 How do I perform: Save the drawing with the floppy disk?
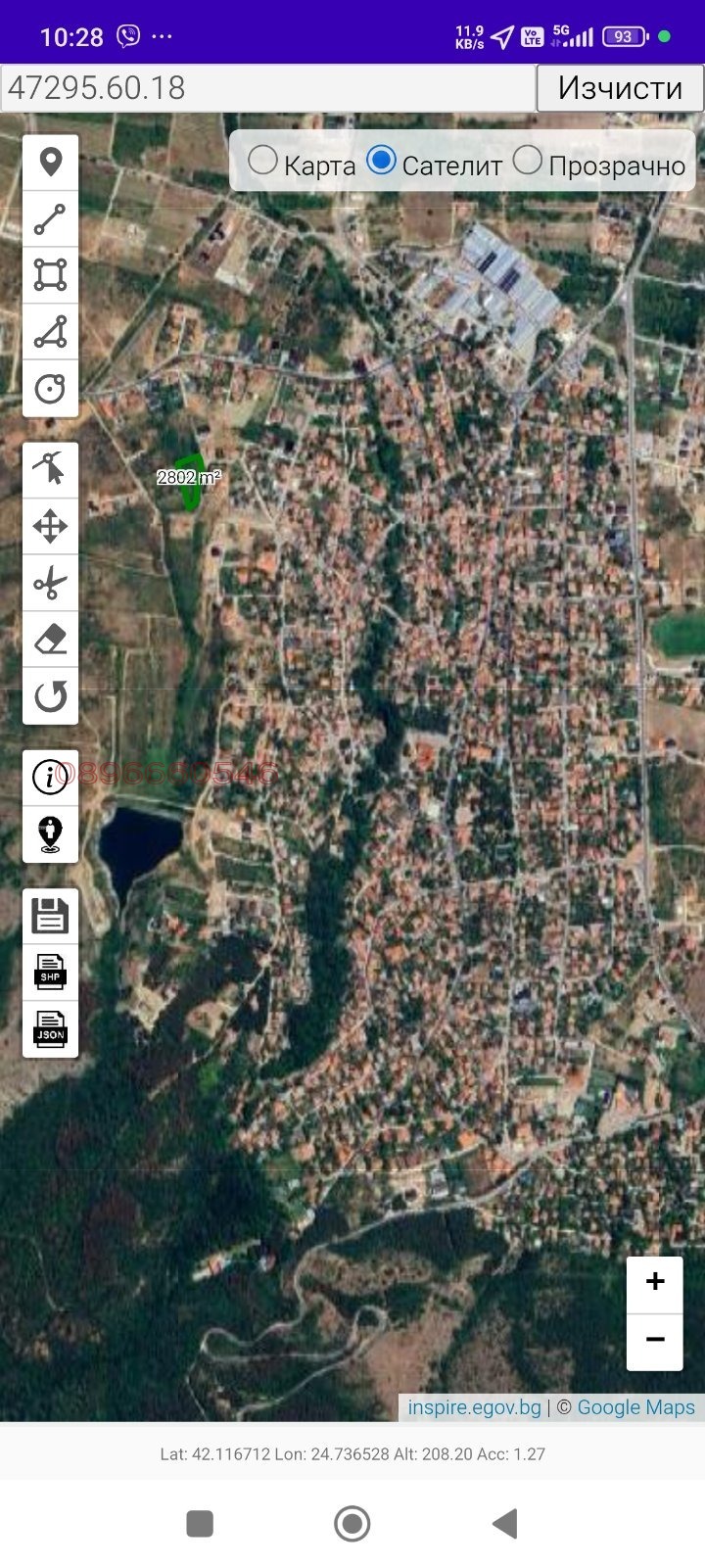pyautogui.click(x=51, y=917)
